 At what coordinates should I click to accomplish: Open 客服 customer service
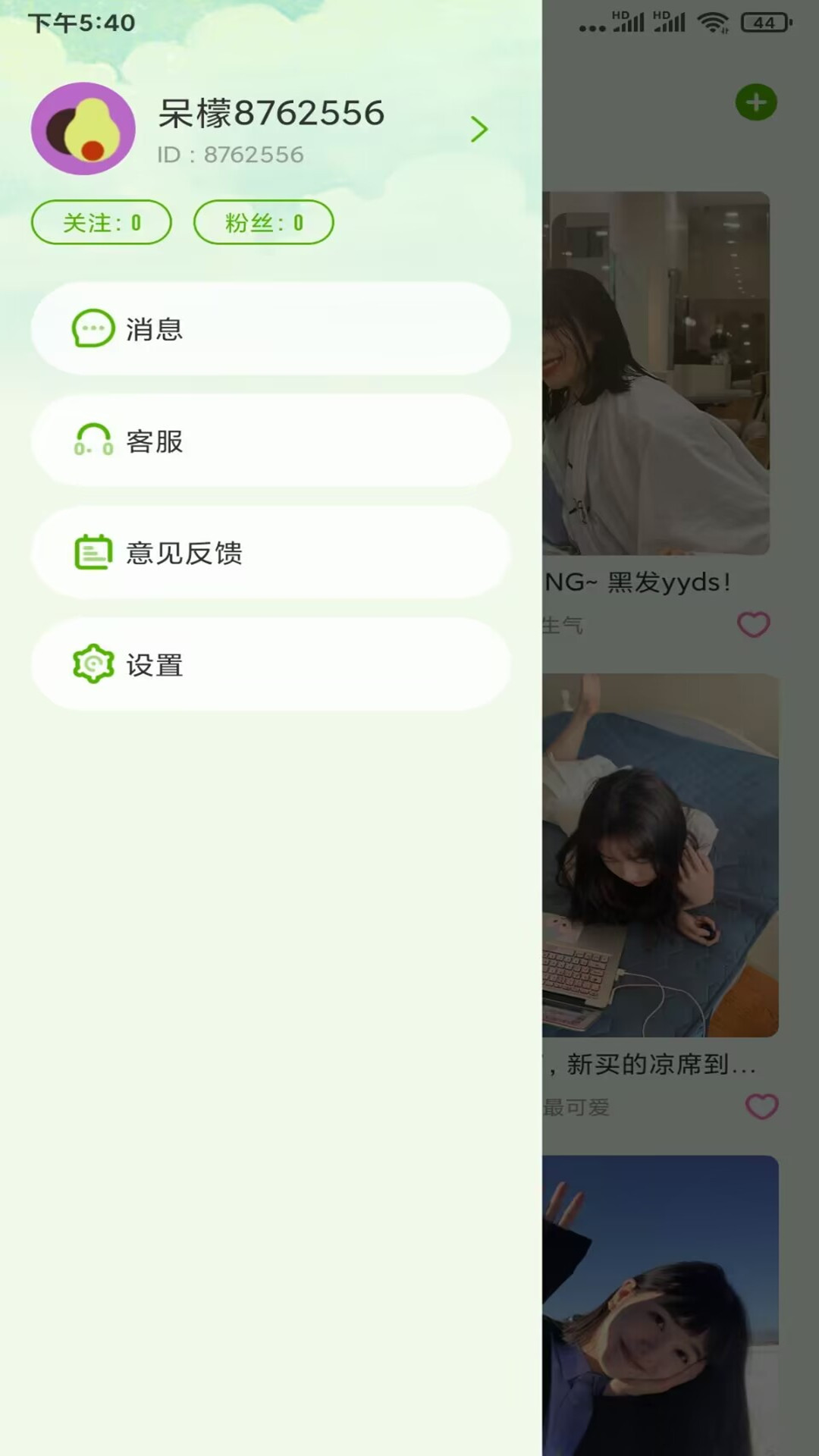tap(270, 441)
